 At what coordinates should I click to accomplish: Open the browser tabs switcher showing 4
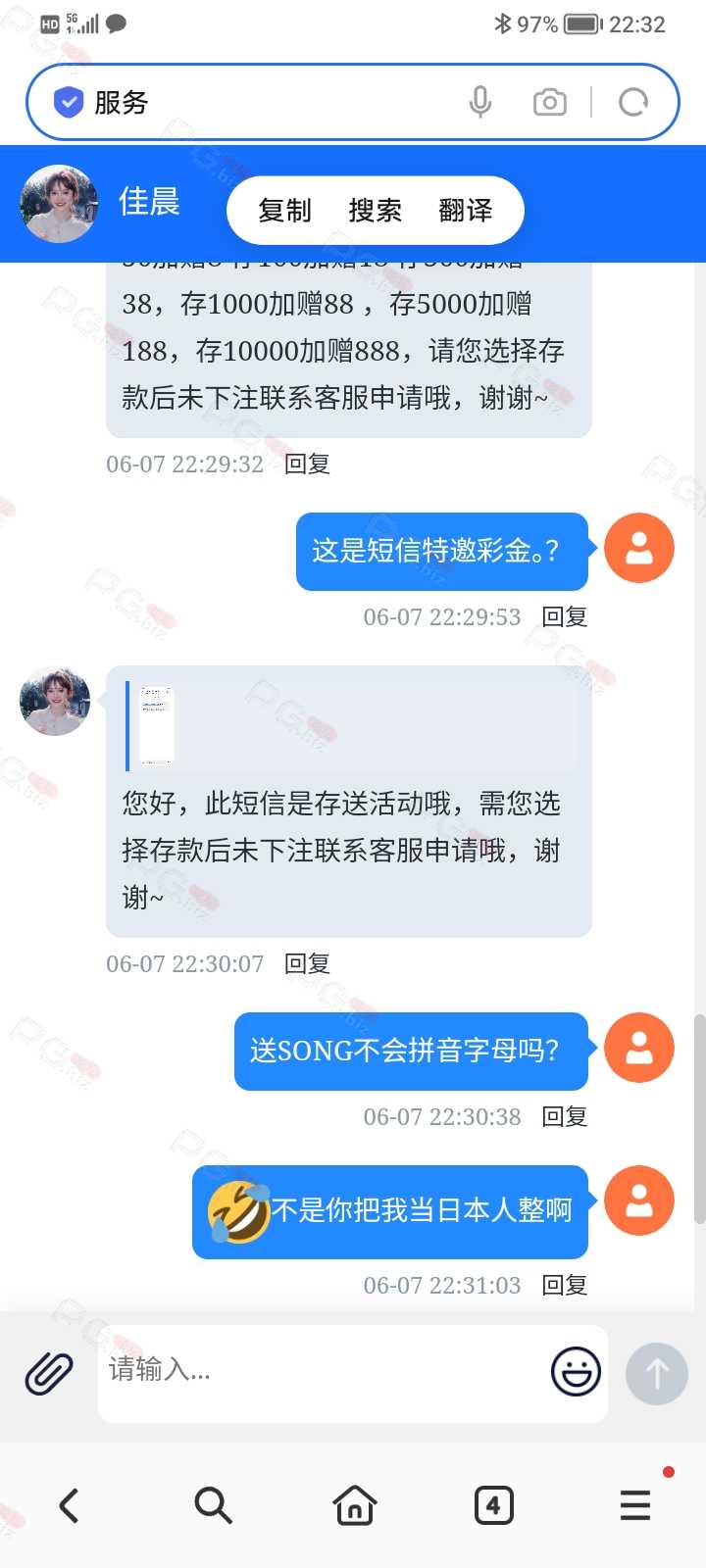pos(493,1504)
